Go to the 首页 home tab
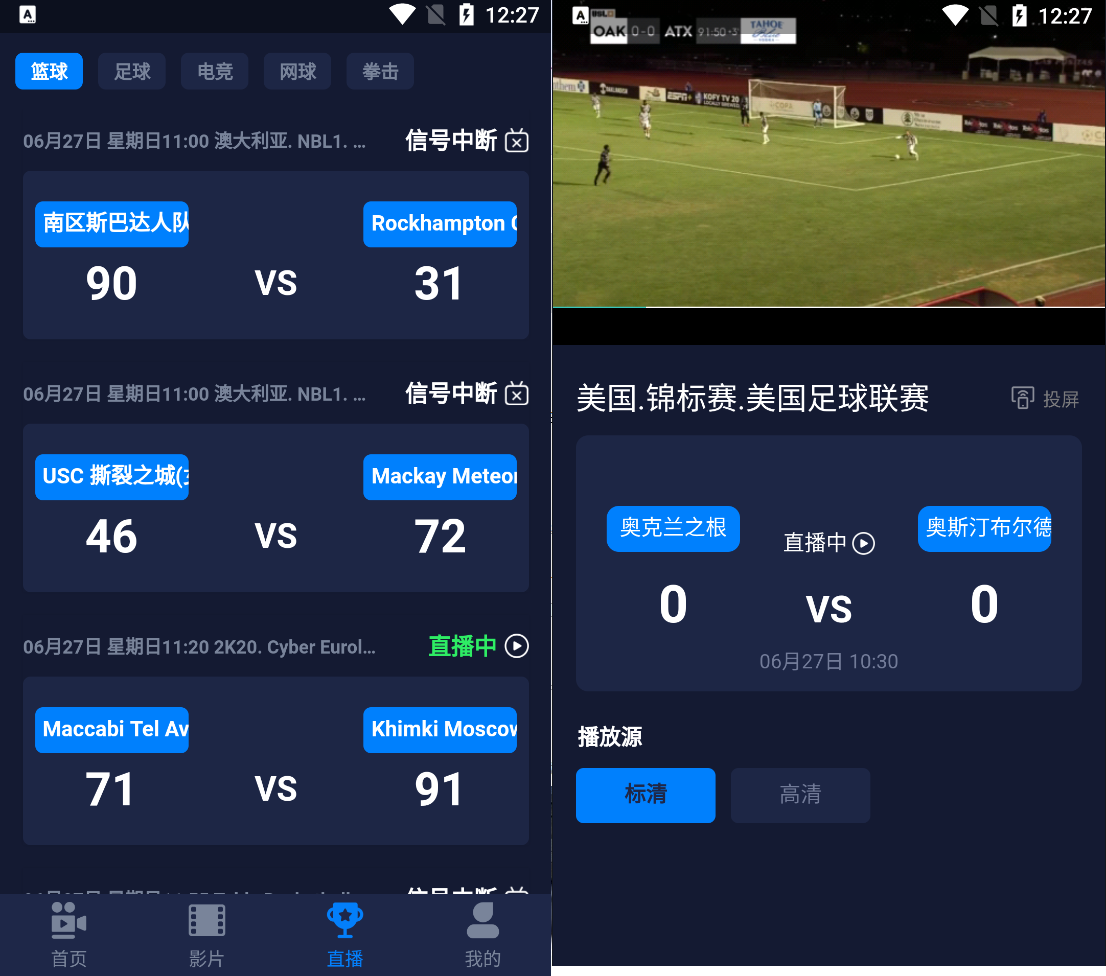Viewport: 1106px width, 976px height. tap(69, 934)
